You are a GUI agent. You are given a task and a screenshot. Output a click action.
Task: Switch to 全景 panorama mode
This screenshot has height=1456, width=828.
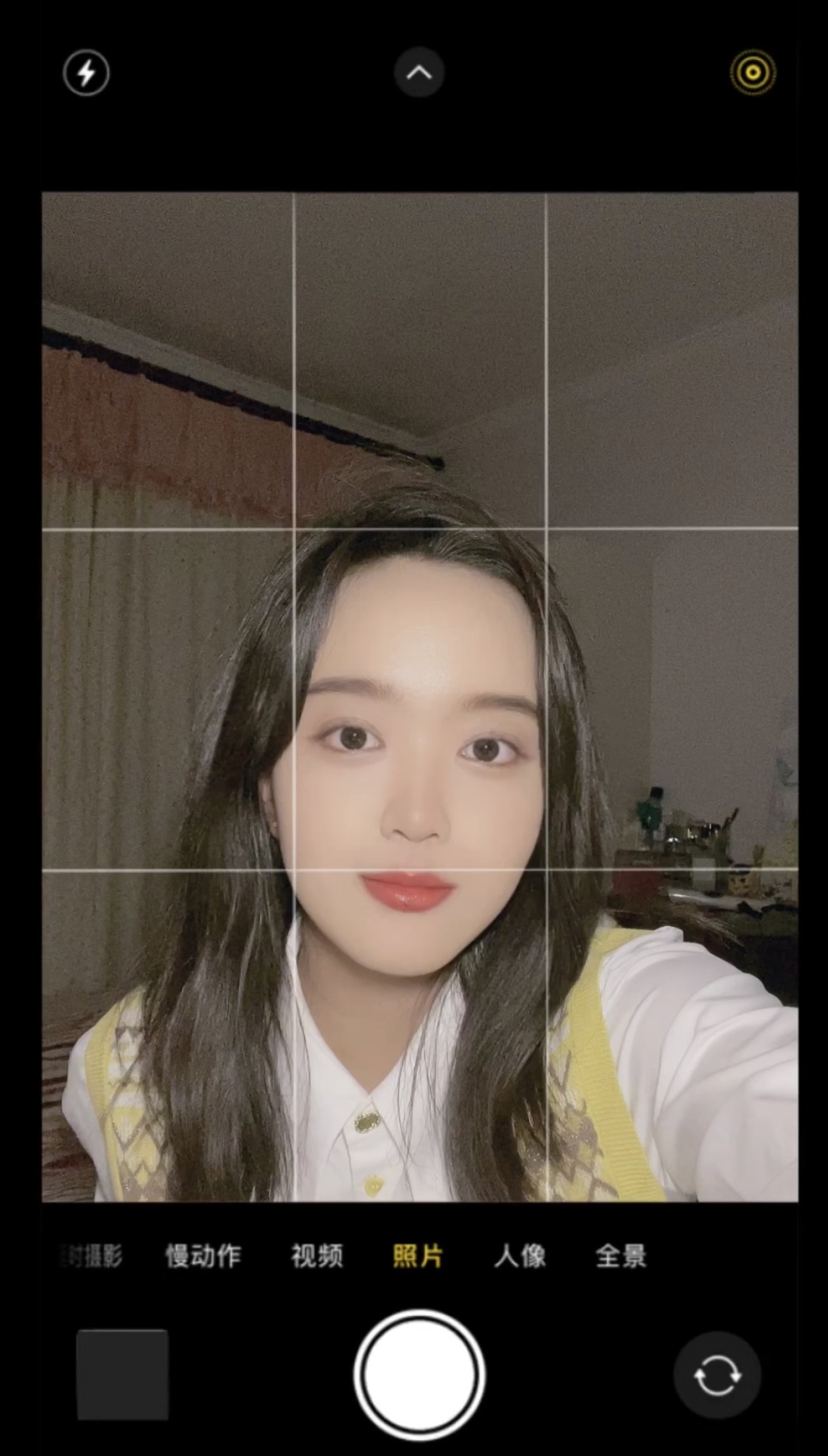click(x=621, y=1255)
